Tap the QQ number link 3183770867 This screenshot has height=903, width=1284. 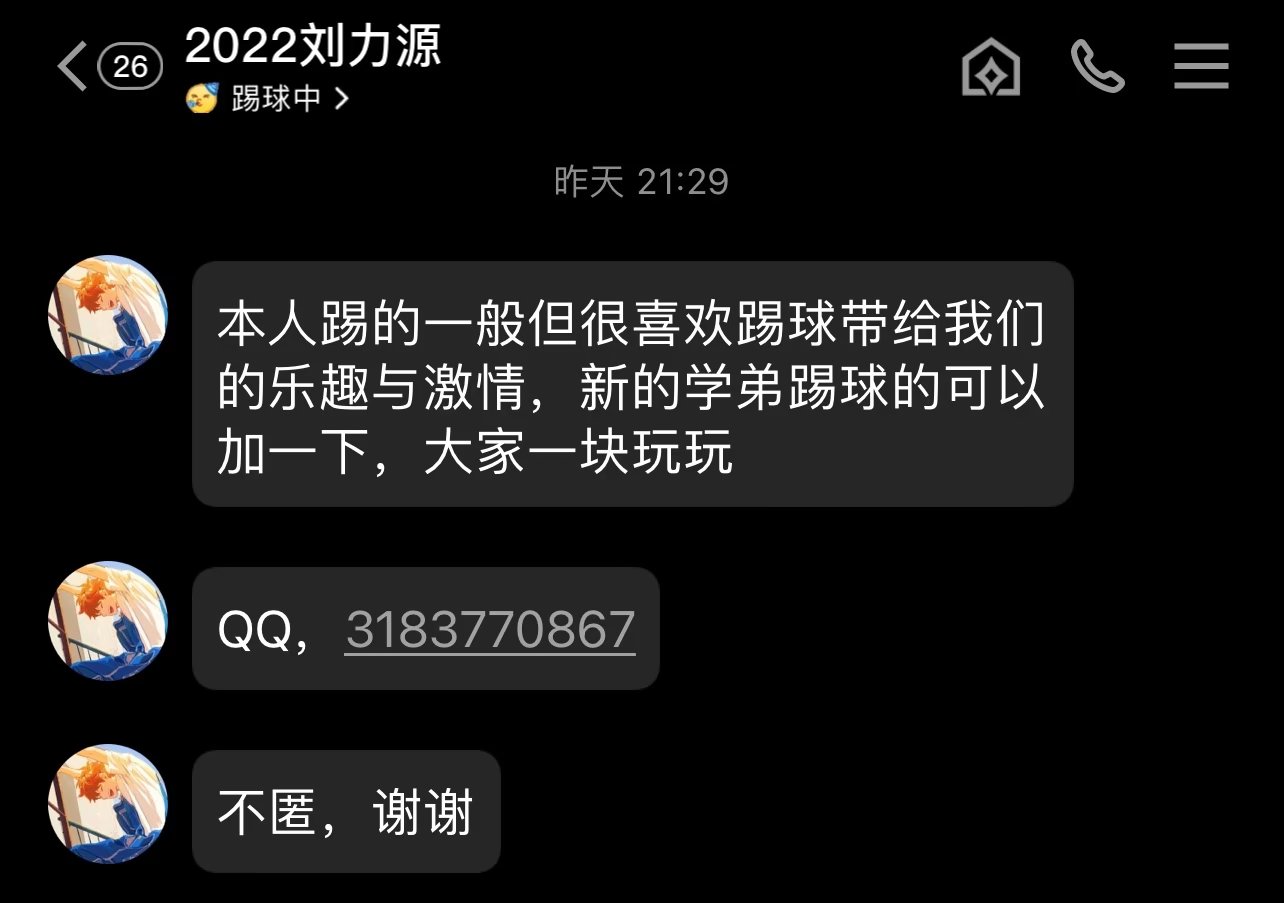point(490,629)
